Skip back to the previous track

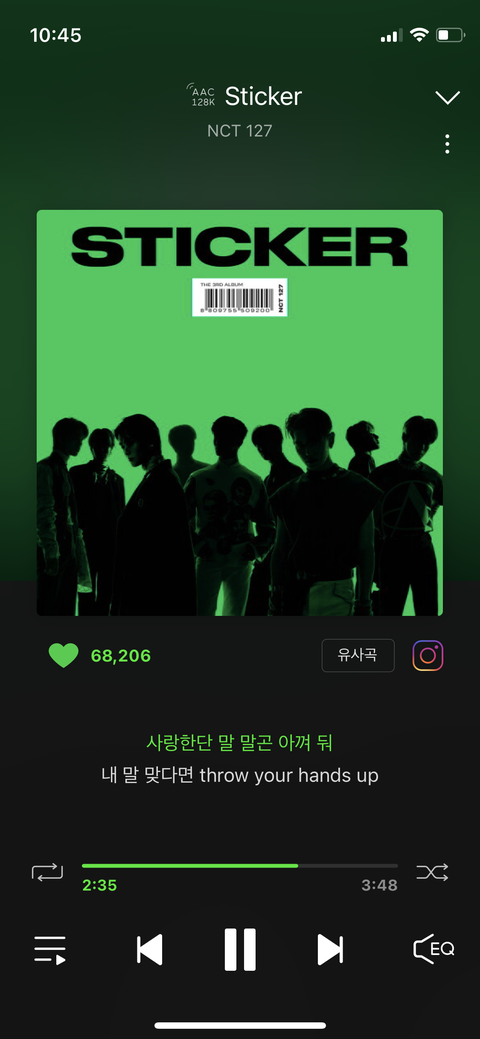[149, 950]
